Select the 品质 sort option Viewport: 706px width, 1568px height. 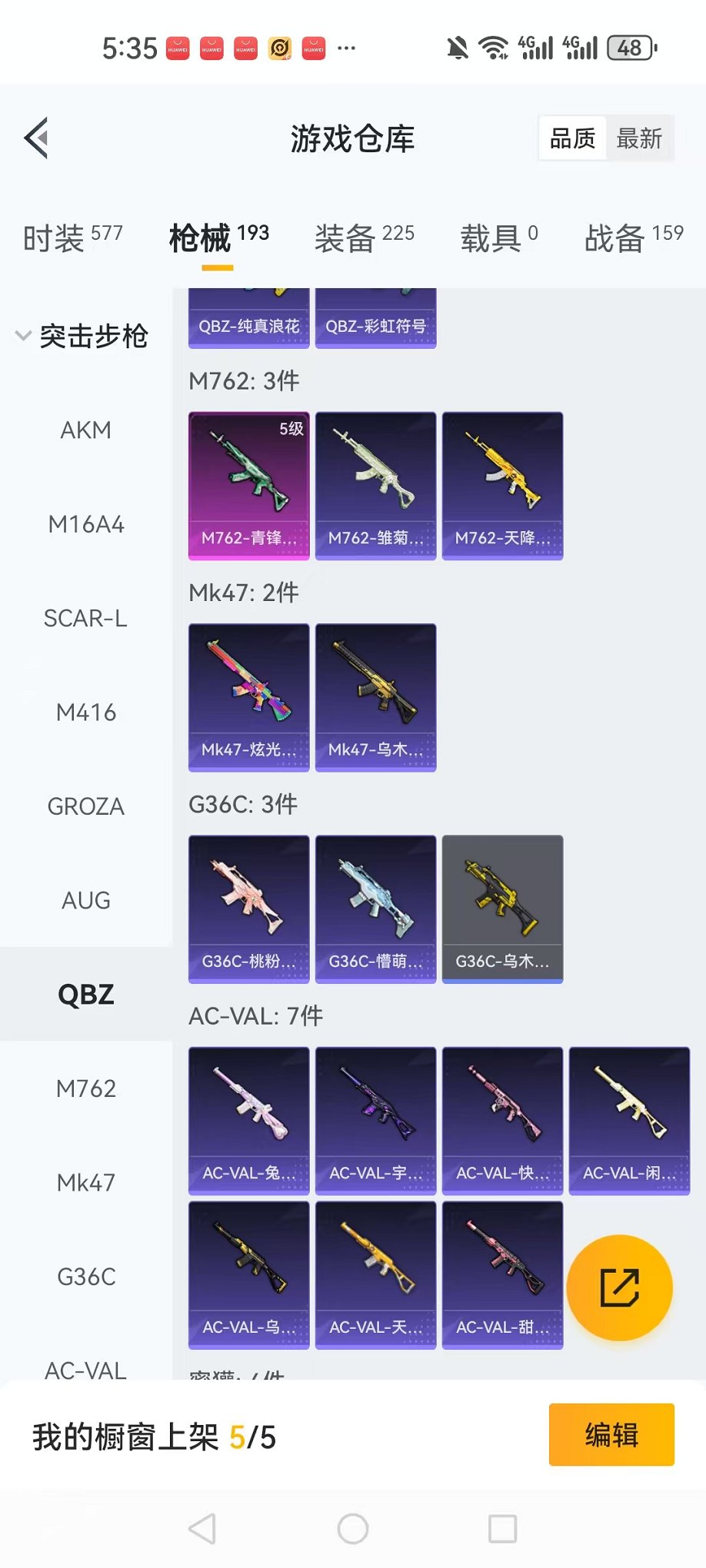click(573, 139)
